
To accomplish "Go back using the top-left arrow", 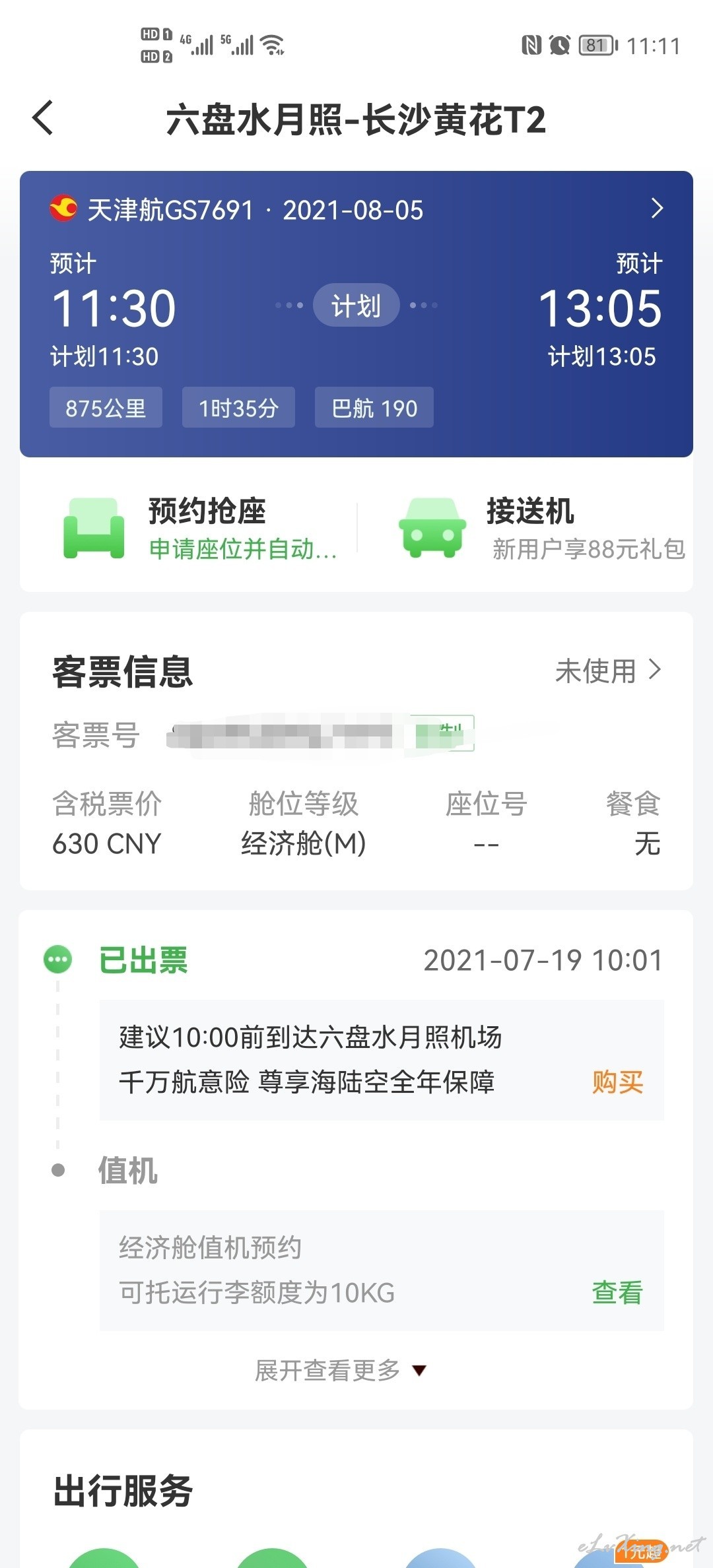I will [x=44, y=119].
